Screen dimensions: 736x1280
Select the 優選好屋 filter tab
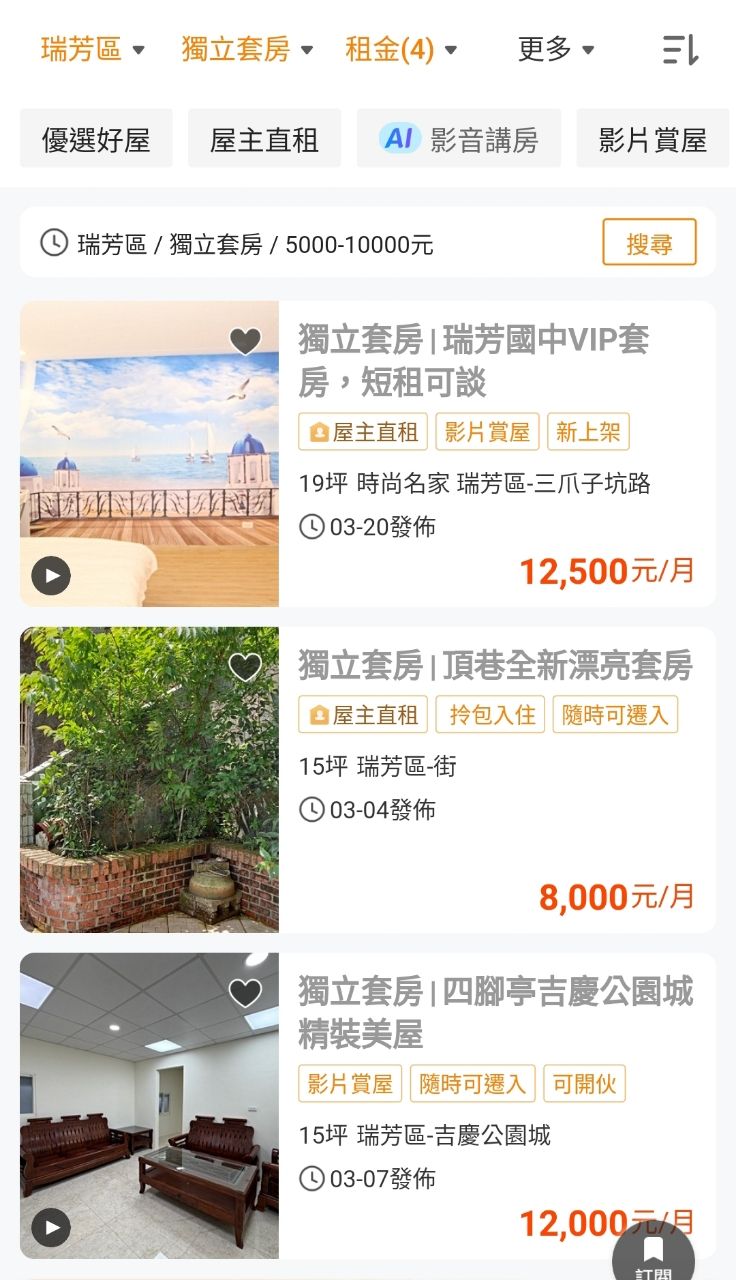[95, 138]
